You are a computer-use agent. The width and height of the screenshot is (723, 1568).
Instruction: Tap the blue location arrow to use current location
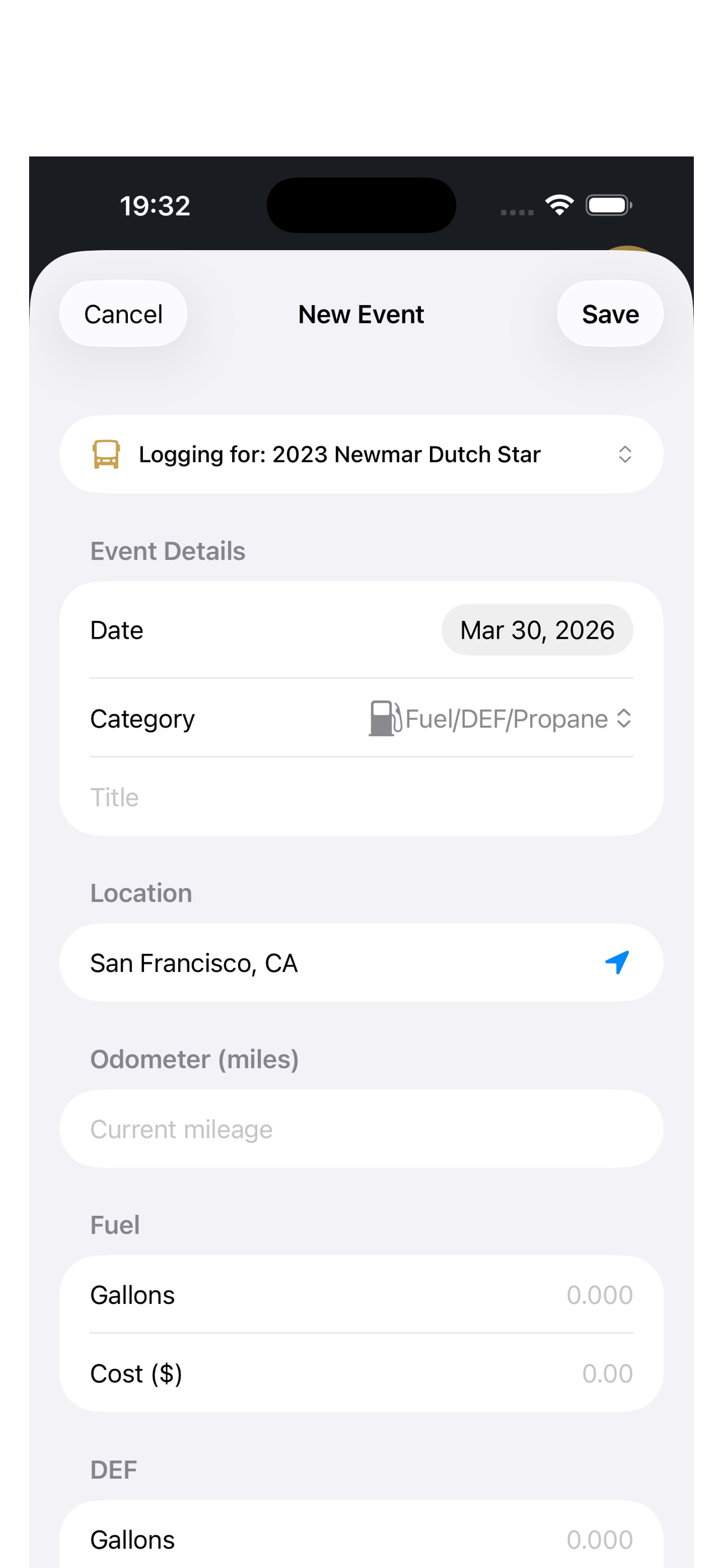tap(617, 962)
